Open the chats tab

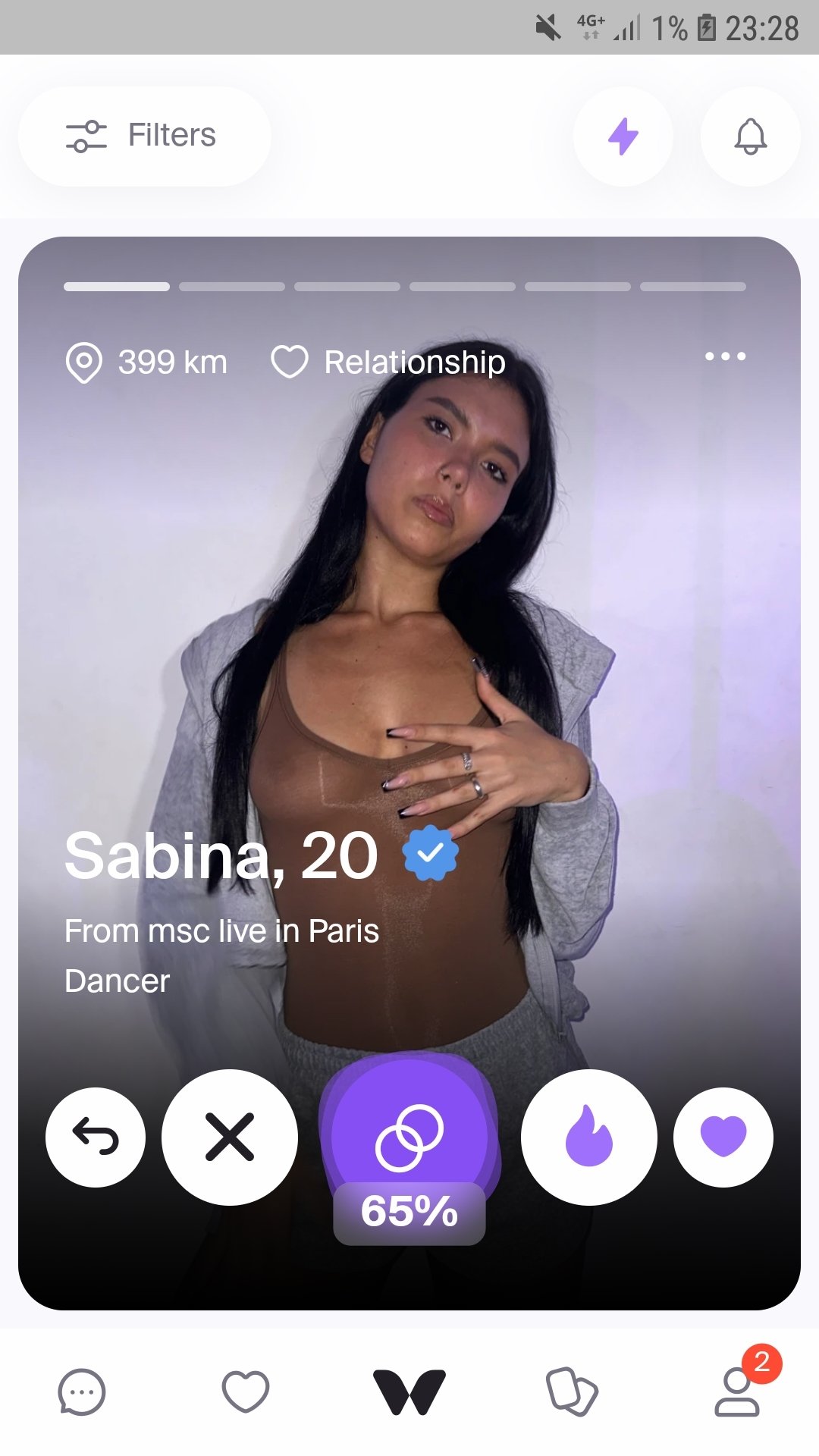82,1392
